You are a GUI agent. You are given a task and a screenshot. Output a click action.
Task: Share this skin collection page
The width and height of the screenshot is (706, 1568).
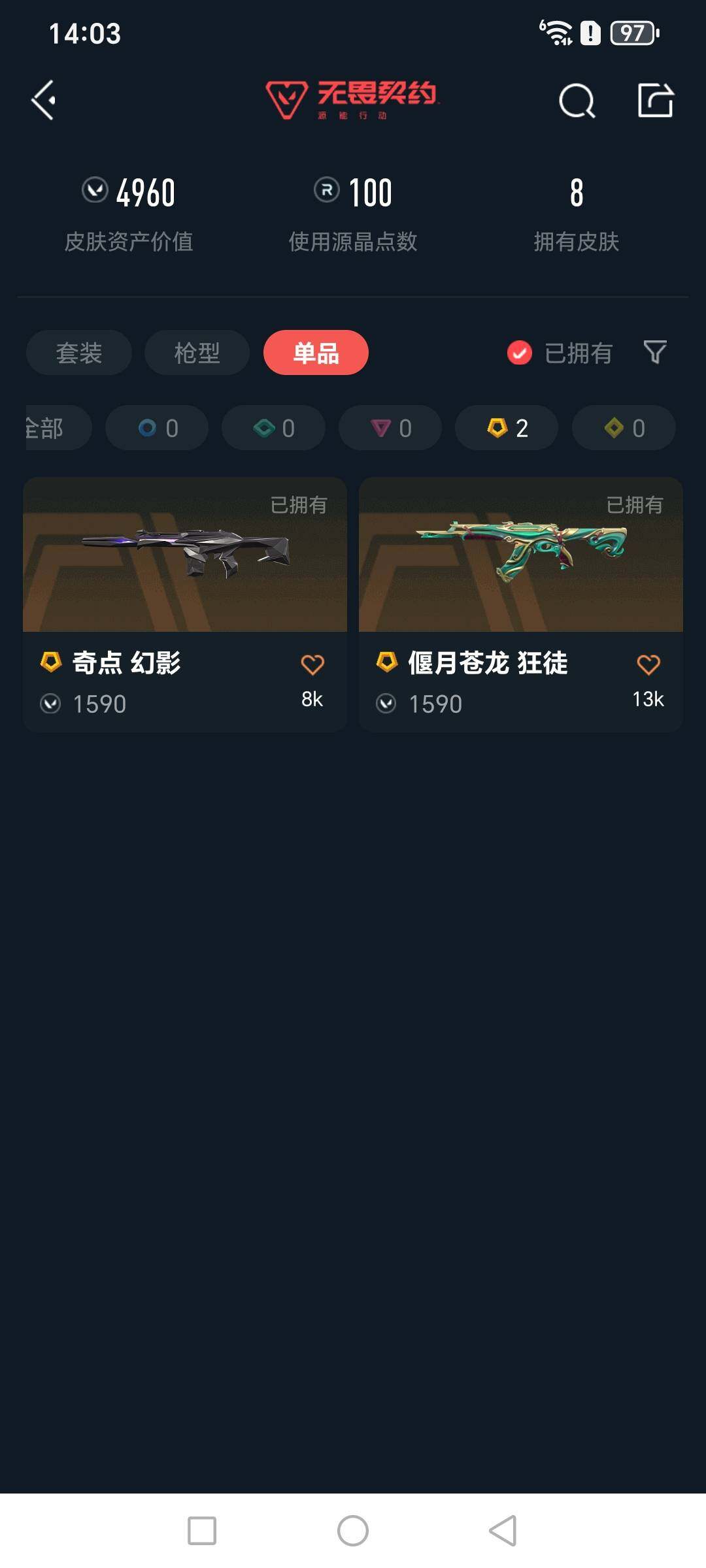[656, 100]
